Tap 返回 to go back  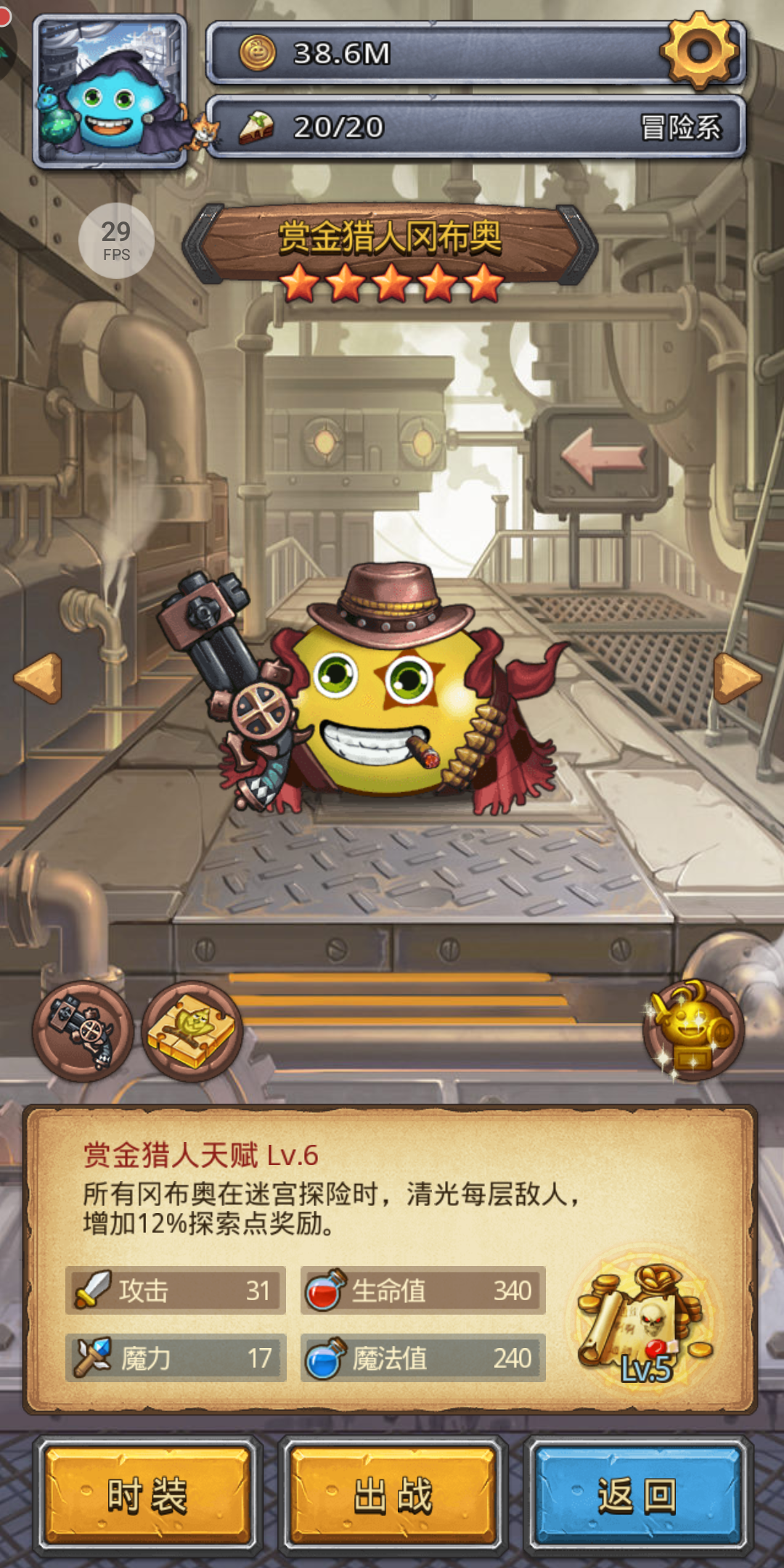637,1495
